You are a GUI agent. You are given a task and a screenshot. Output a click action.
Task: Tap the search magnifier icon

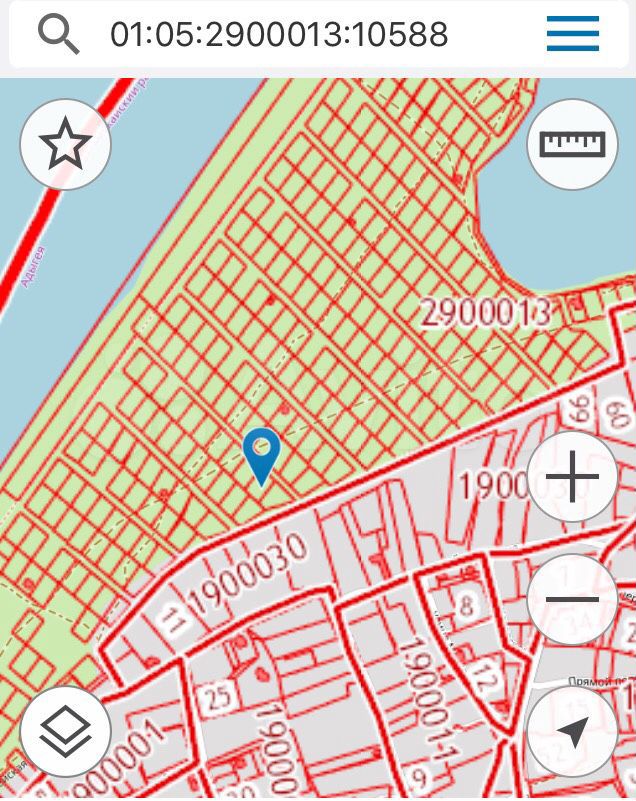pyautogui.click(x=59, y=35)
